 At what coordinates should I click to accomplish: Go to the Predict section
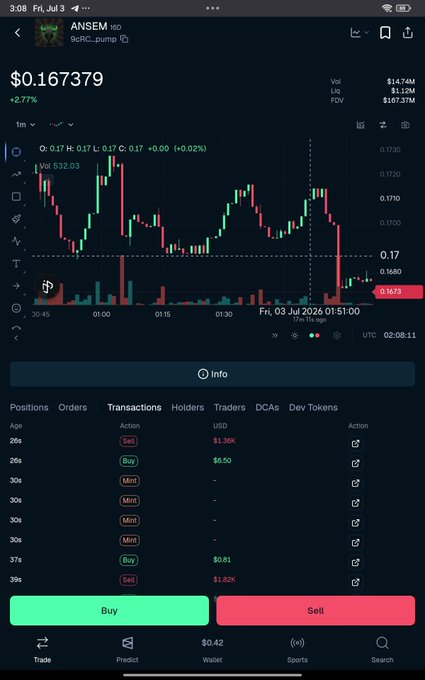point(128,649)
